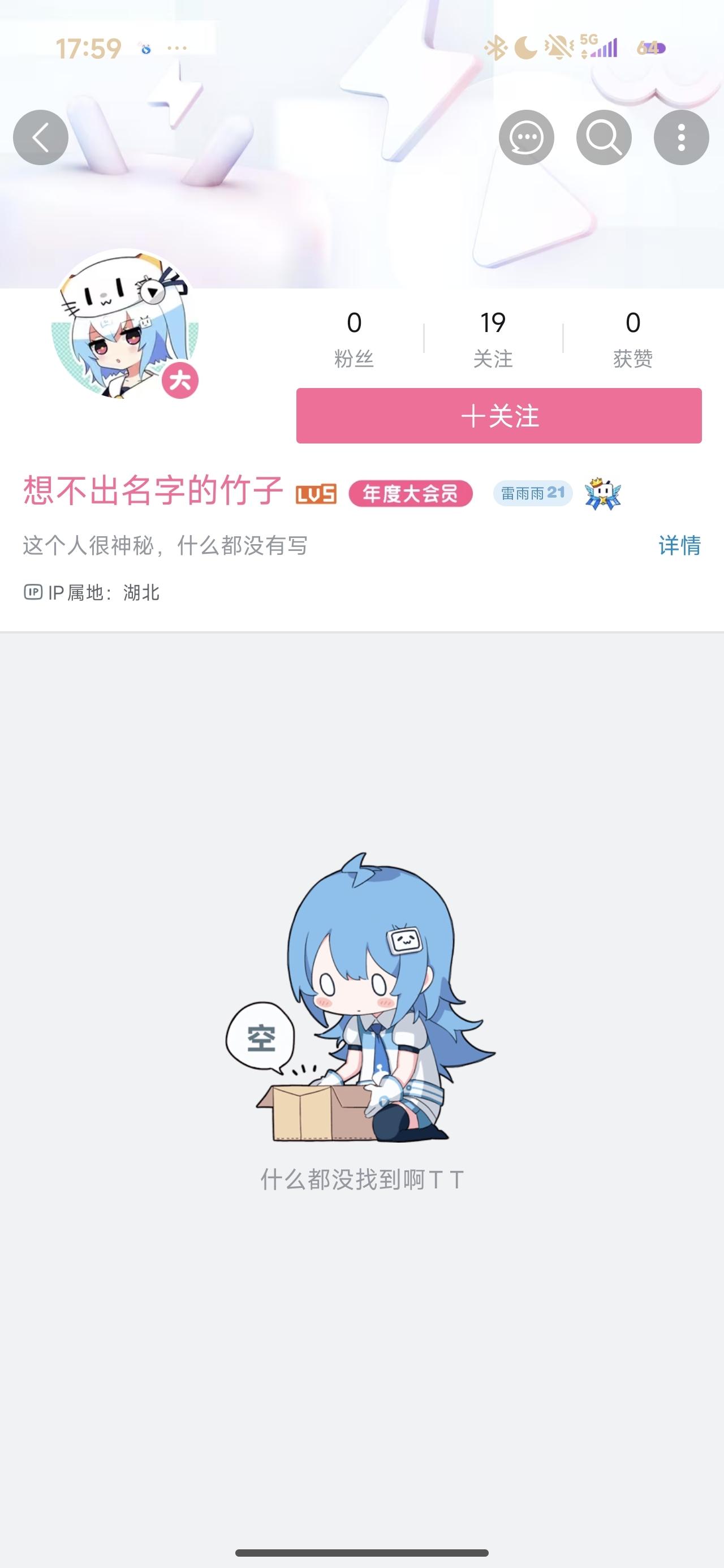Open the 年度大会员 membership badge
The image size is (724, 1568).
point(411,494)
